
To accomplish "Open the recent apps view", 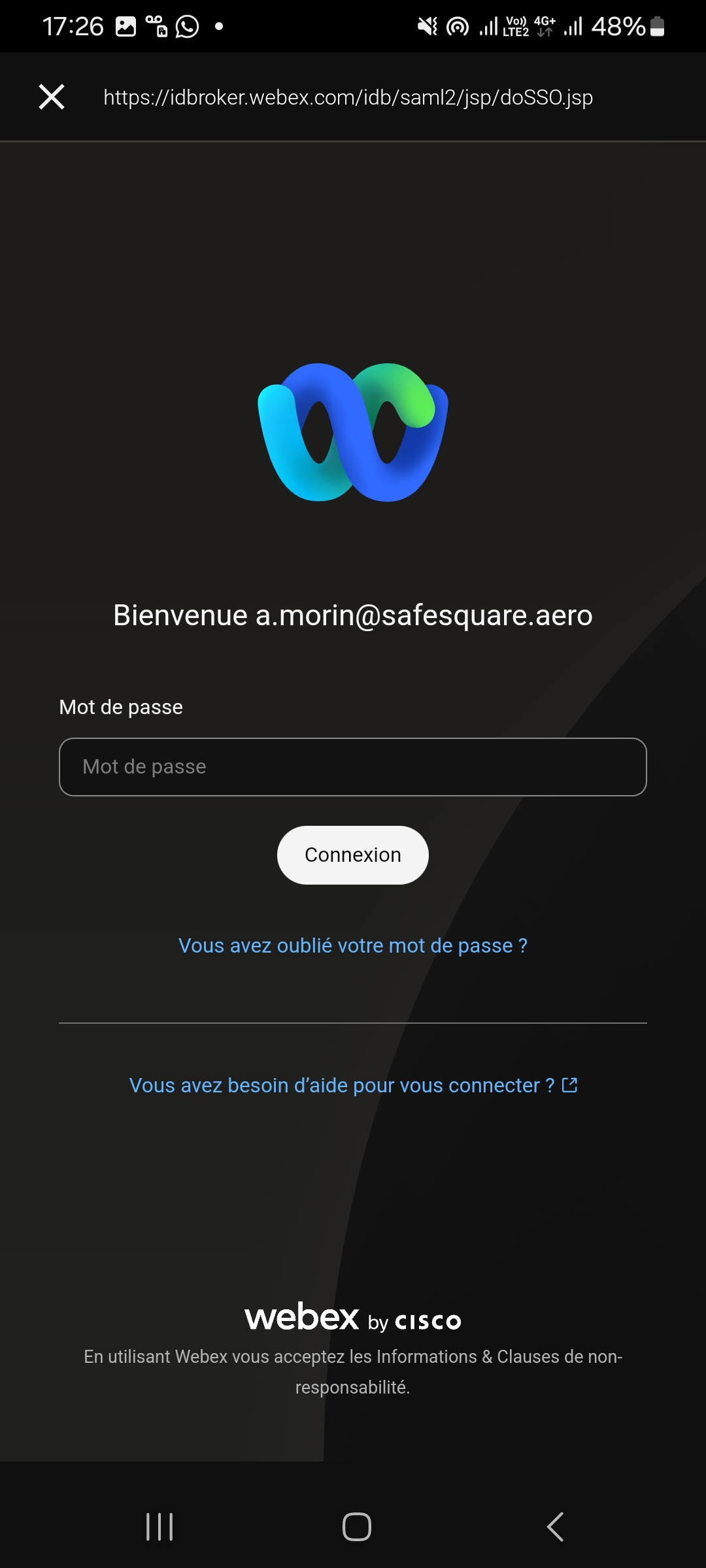I will pos(160,1527).
